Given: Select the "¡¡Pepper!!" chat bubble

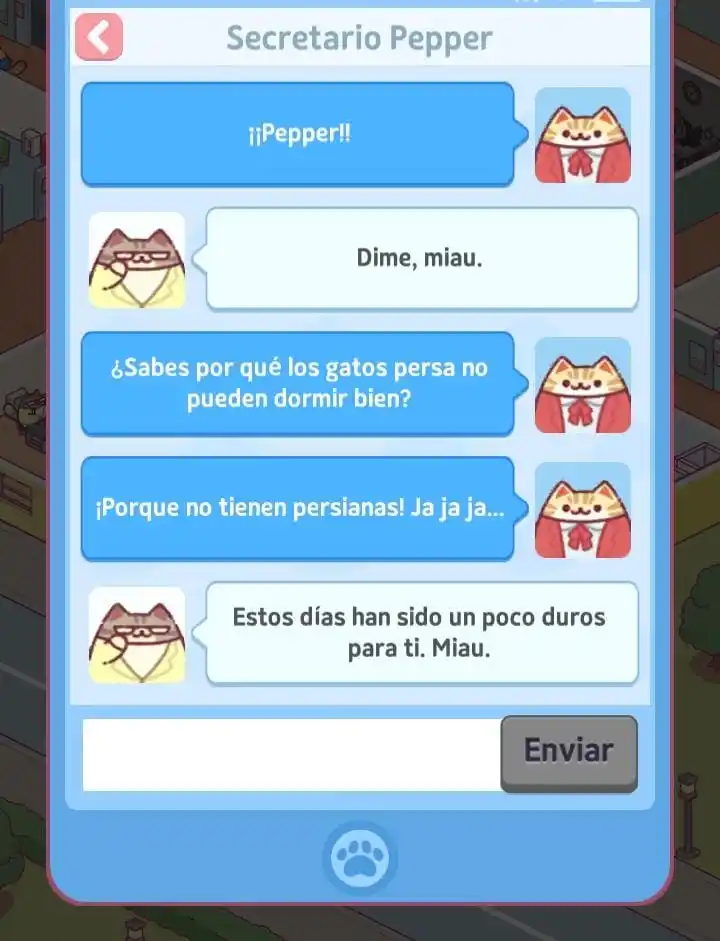Looking at the screenshot, I should (298, 134).
